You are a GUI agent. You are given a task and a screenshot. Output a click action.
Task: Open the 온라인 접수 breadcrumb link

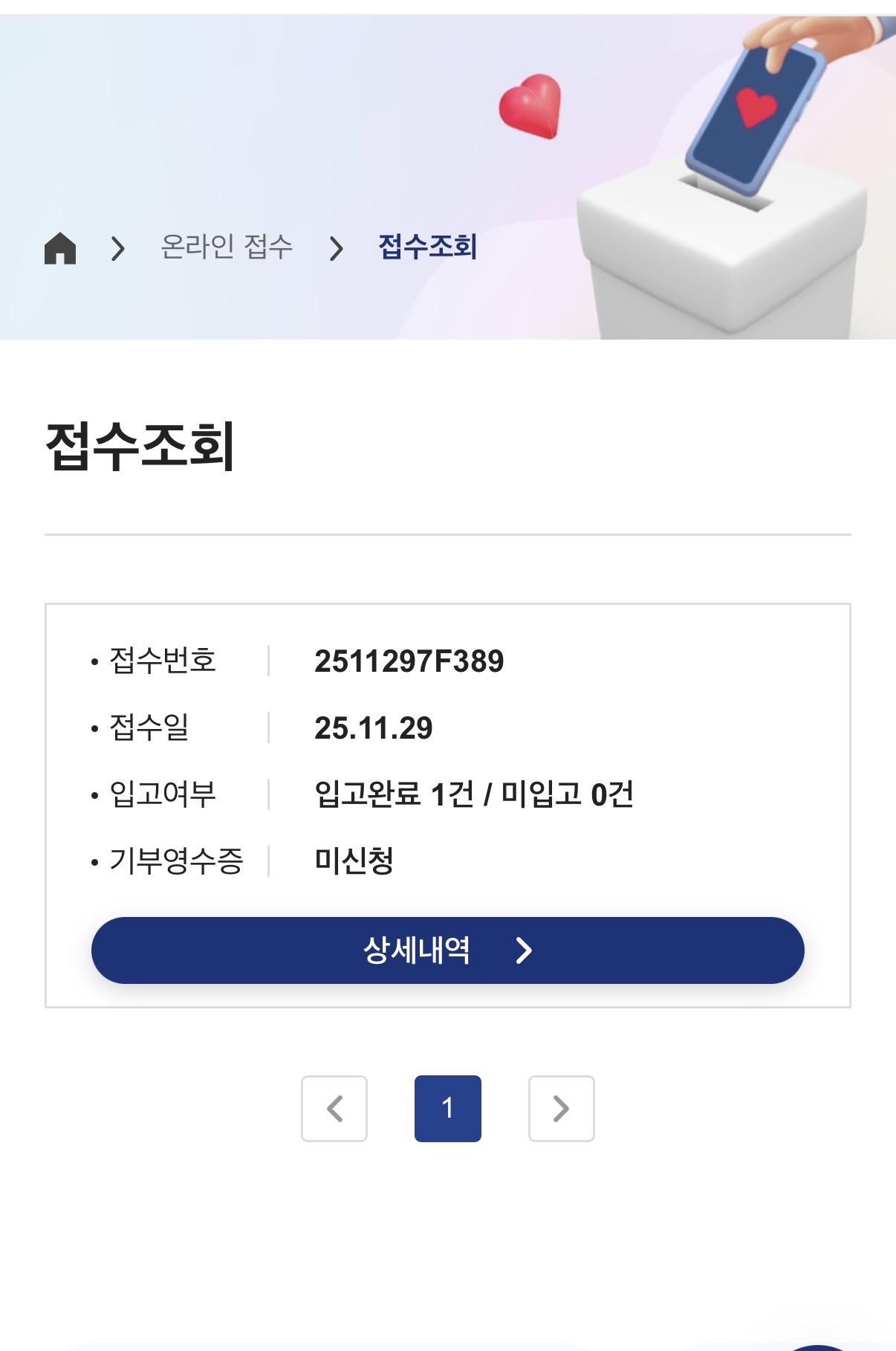pyautogui.click(x=227, y=247)
